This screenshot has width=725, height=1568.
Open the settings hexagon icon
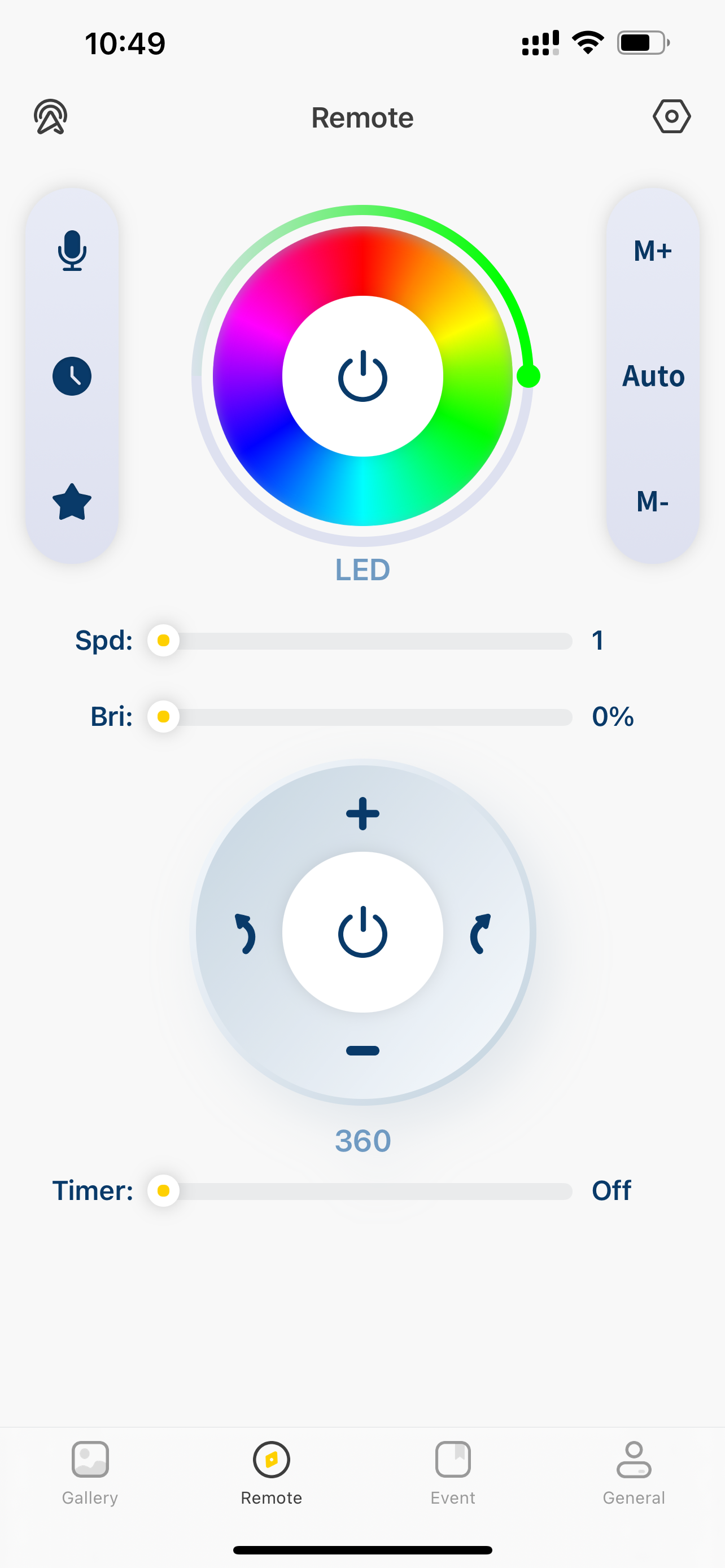tap(671, 116)
